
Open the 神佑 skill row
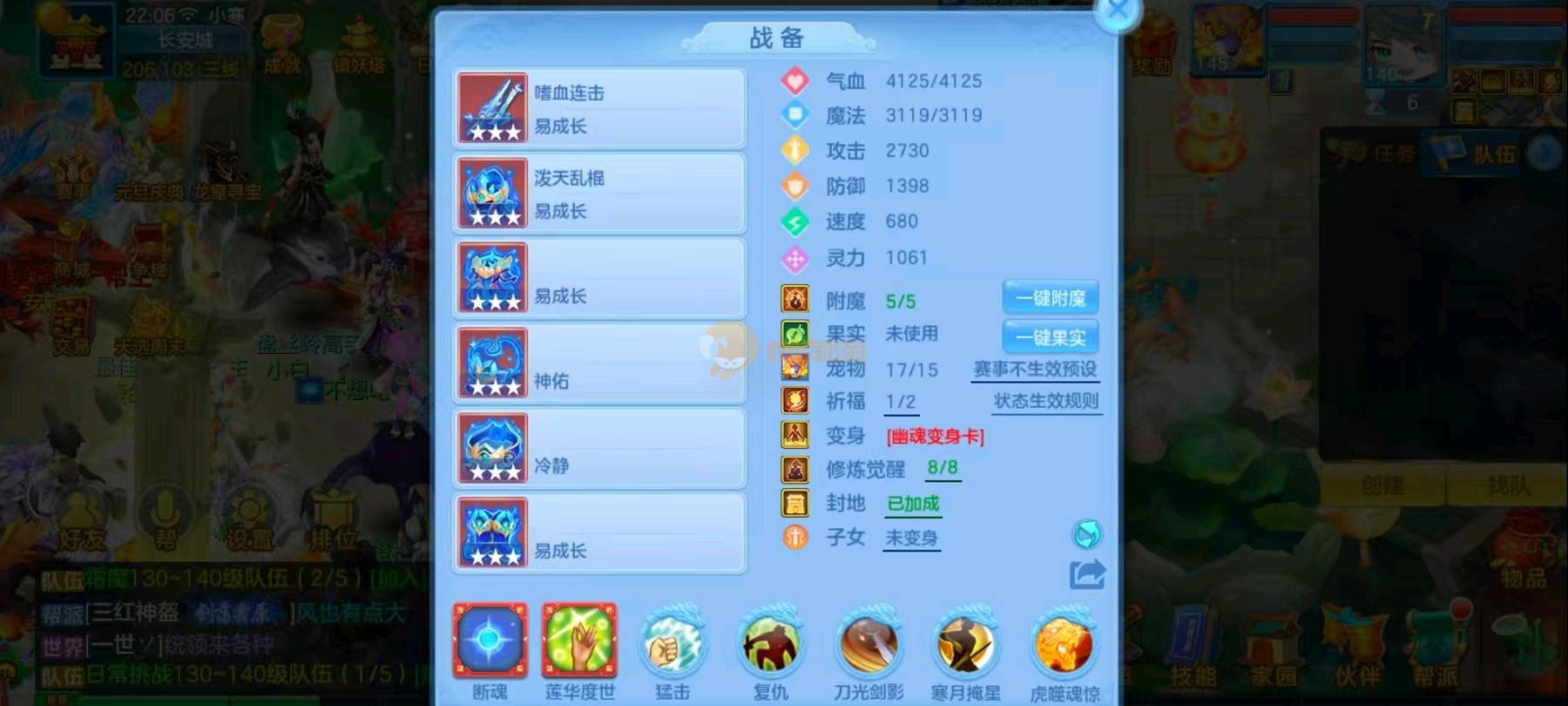pos(599,363)
